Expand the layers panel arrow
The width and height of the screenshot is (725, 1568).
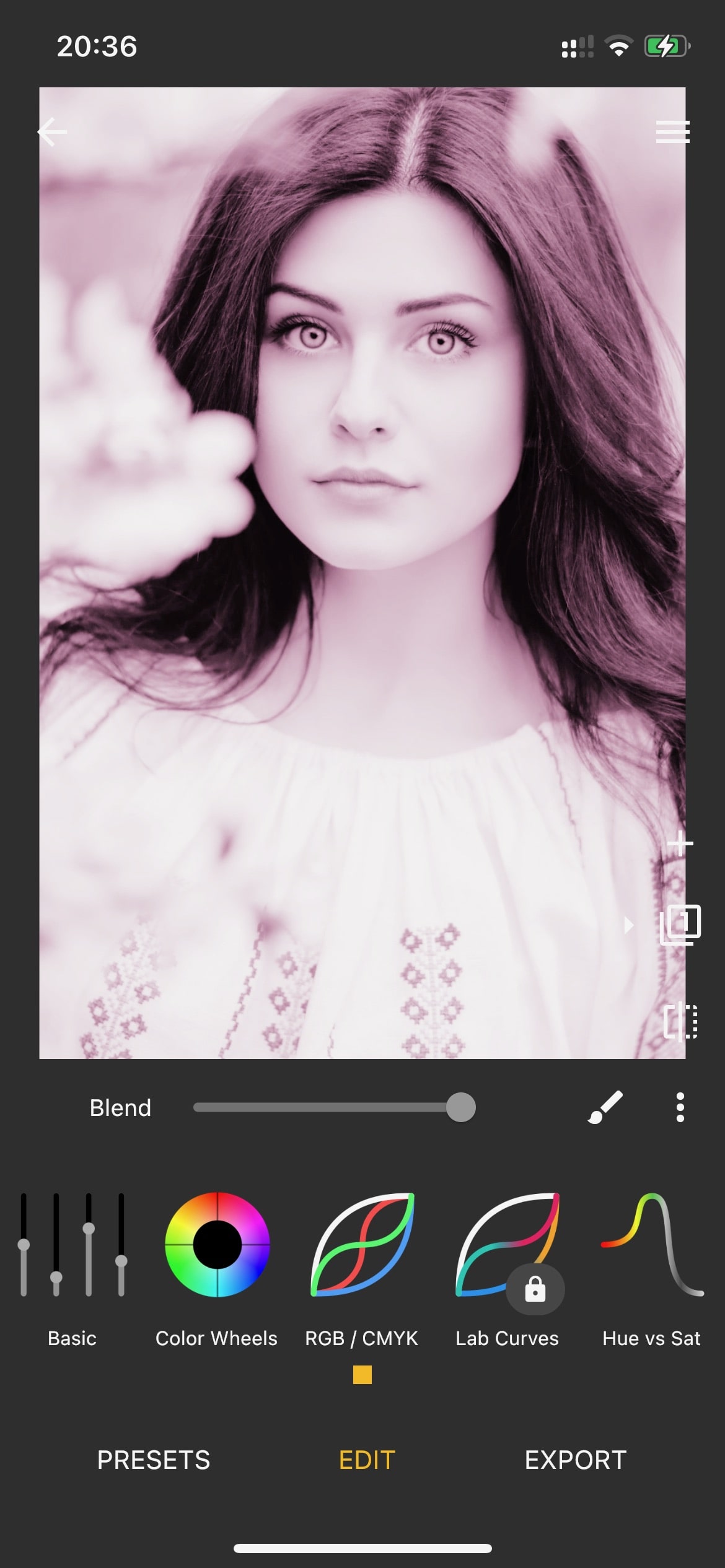pos(629,926)
